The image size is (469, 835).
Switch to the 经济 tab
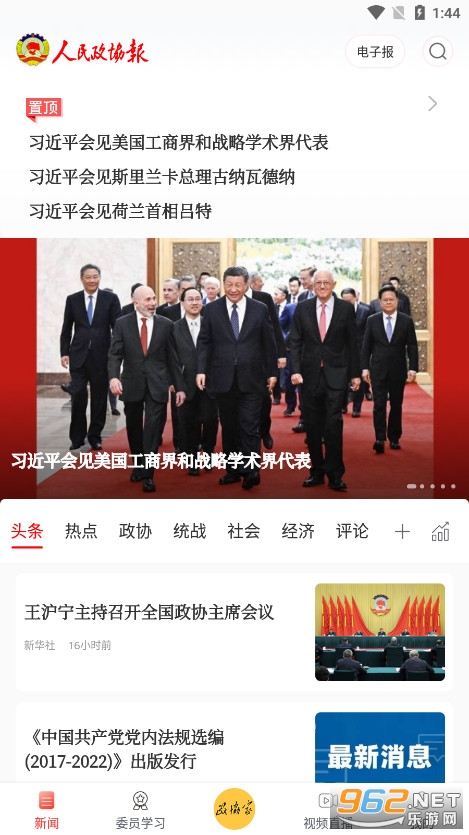point(298,531)
